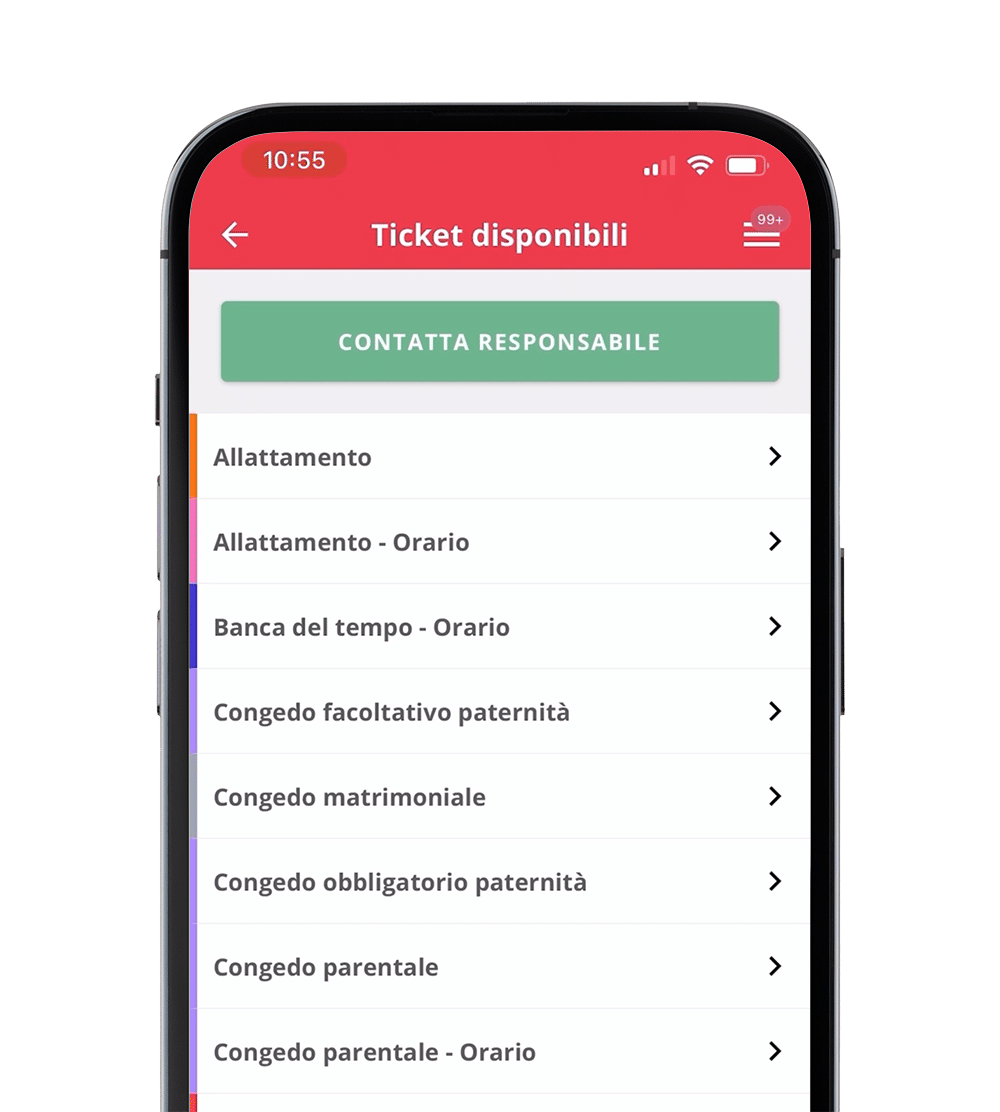Go back with the arrow icon
1000x1112 pixels.
click(x=235, y=235)
